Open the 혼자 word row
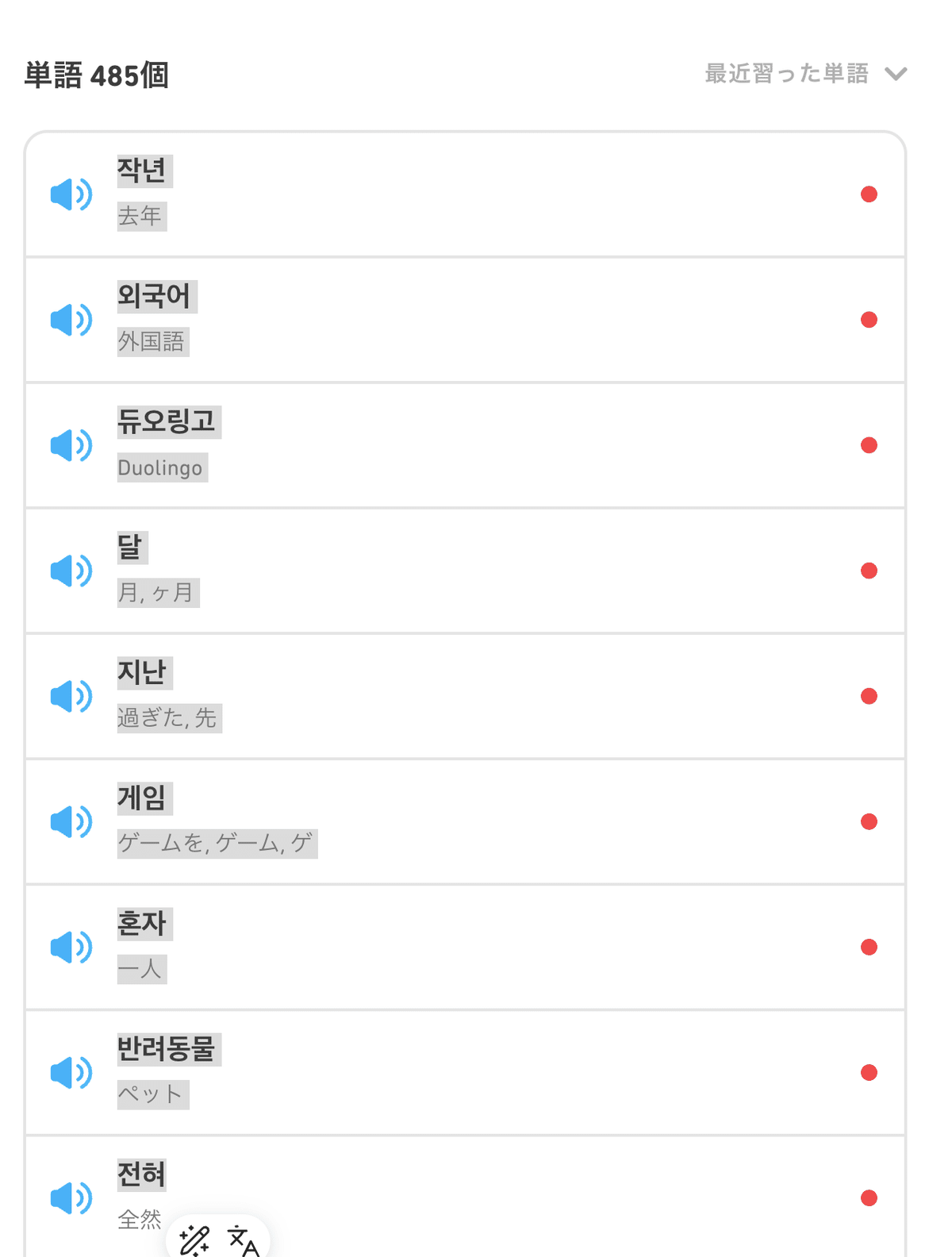 (476, 947)
